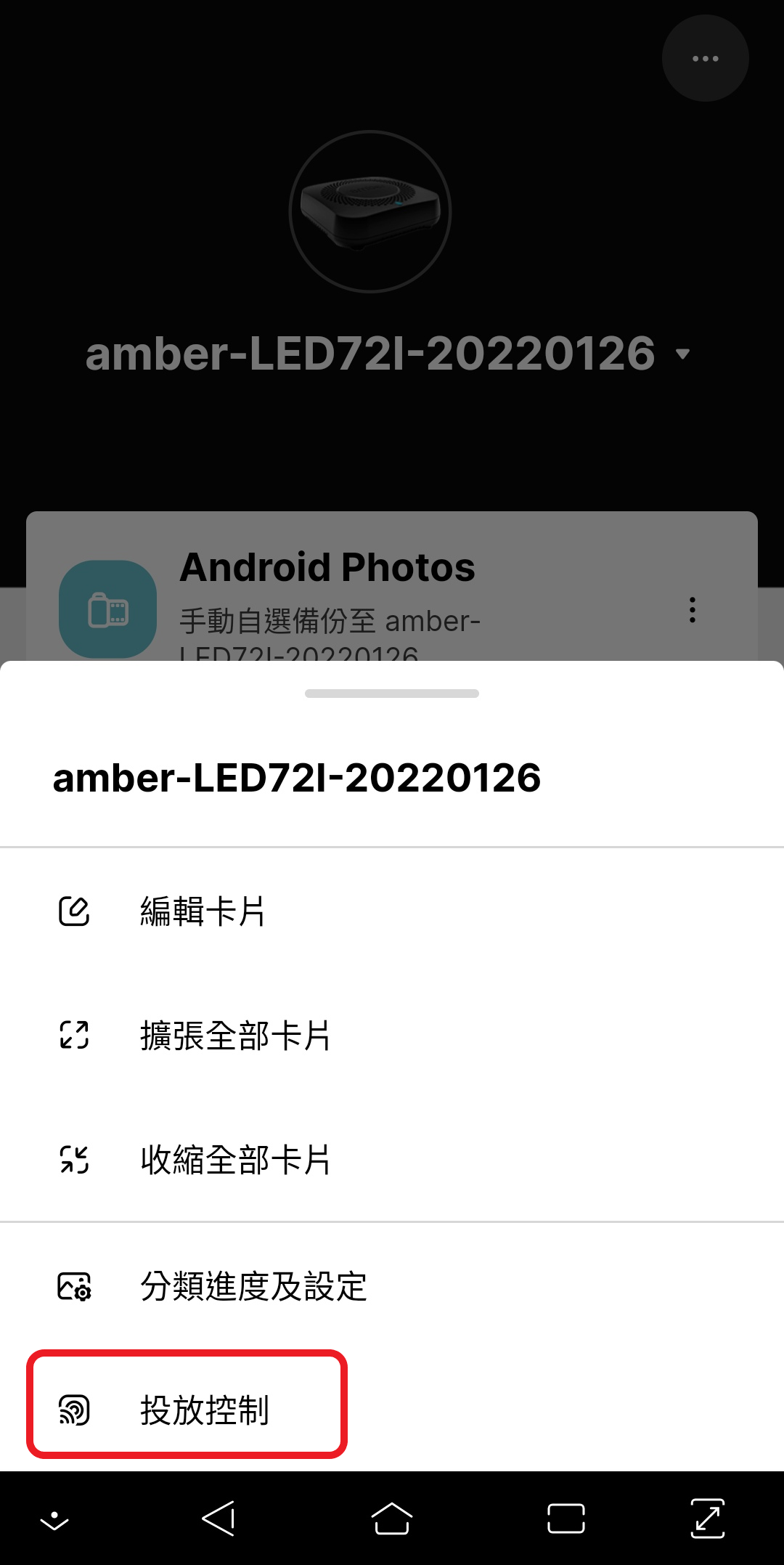Expand the amber-LED72I-20220126 device name dropdown
The height and width of the screenshot is (1565, 784).
[x=681, y=355]
